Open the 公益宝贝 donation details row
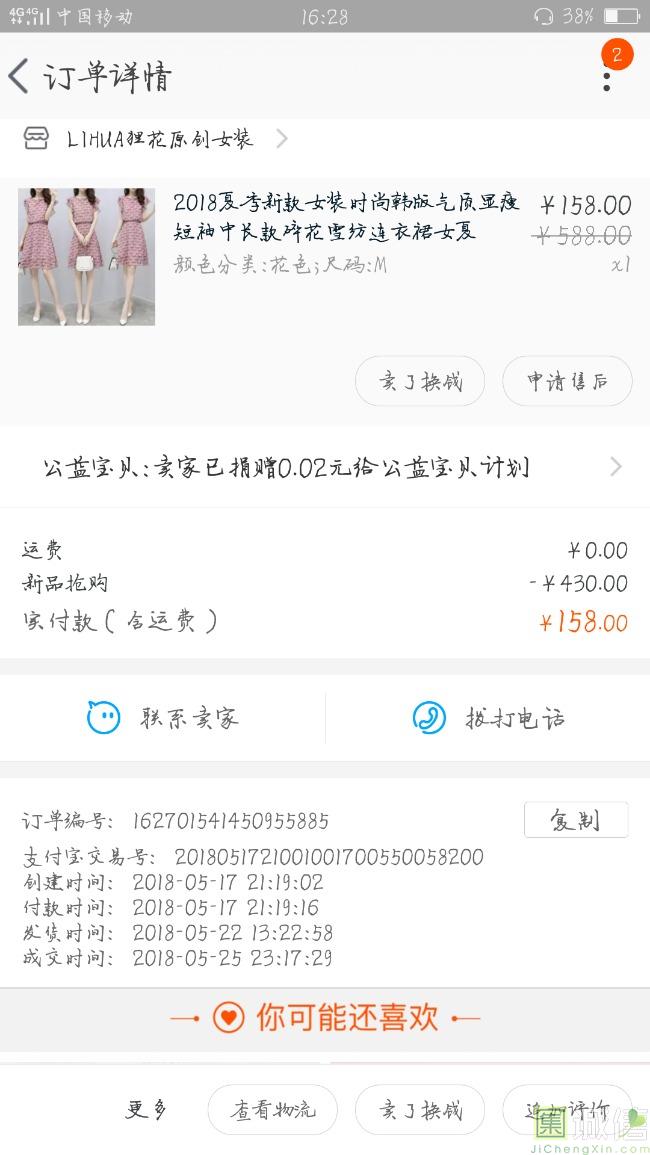 [x=325, y=467]
